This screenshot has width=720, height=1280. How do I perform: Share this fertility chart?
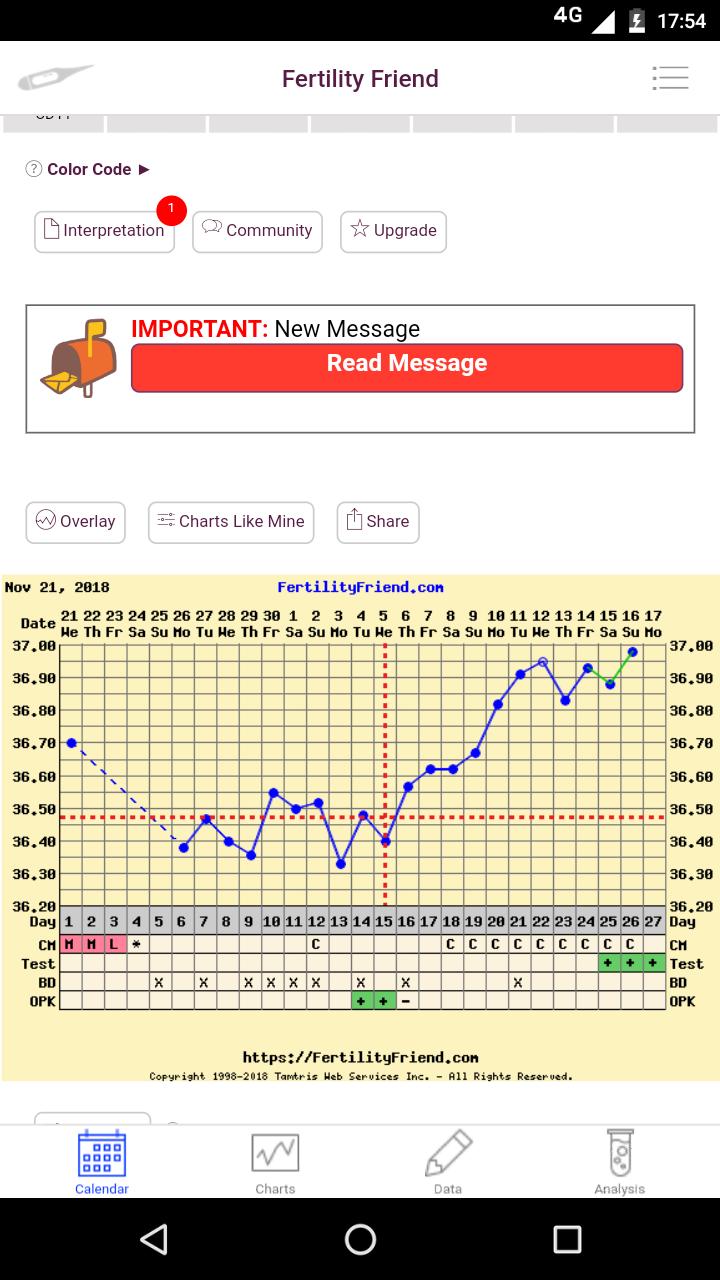(x=377, y=522)
